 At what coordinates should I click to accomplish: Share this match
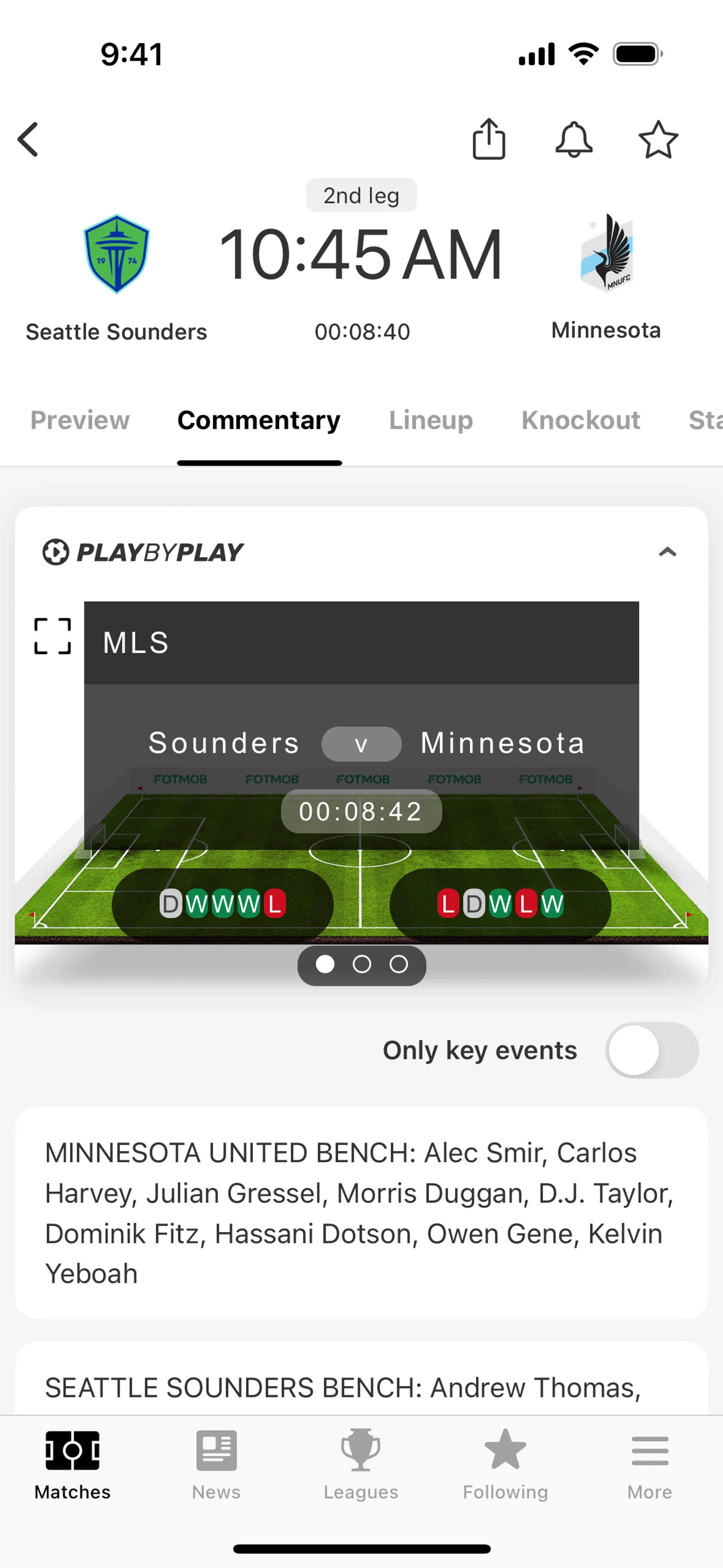(x=489, y=139)
